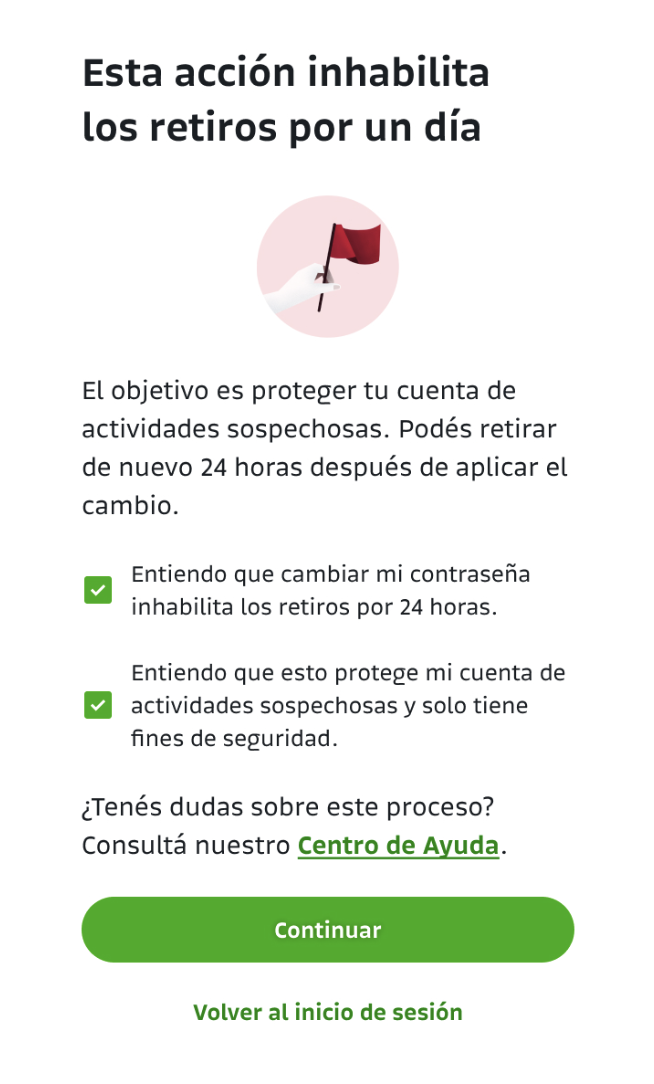Open the Centro de Ayuda link
The height and width of the screenshot is (1084, 654).
398,845
